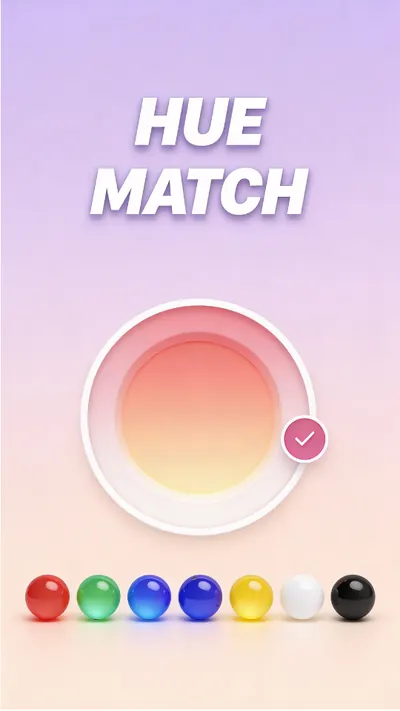Select the lighter blue marble with cyan glow
The image size is (400, 711).
[149, 597]
